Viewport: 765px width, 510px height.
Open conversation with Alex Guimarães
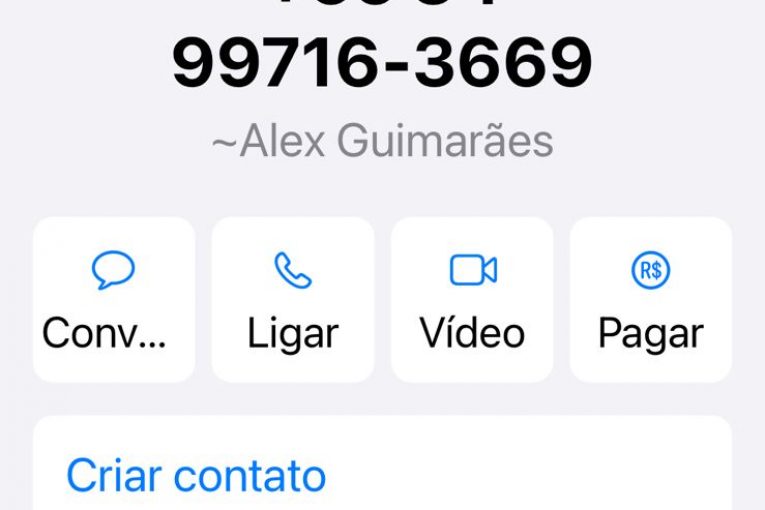[x=114, y=300]
